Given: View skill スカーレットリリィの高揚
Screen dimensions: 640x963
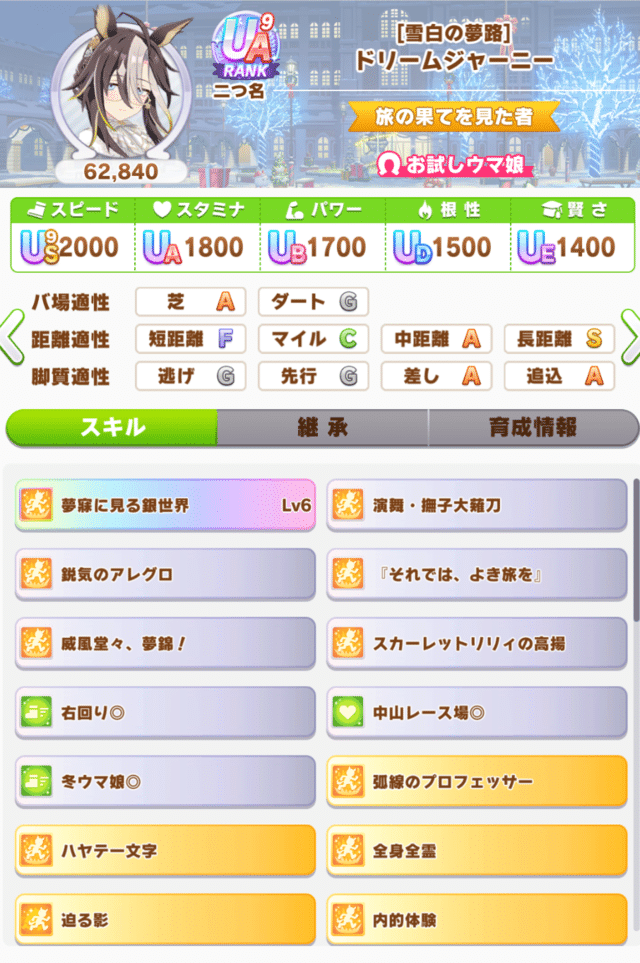Looking at the screenshot, I should tap(477, 643).
